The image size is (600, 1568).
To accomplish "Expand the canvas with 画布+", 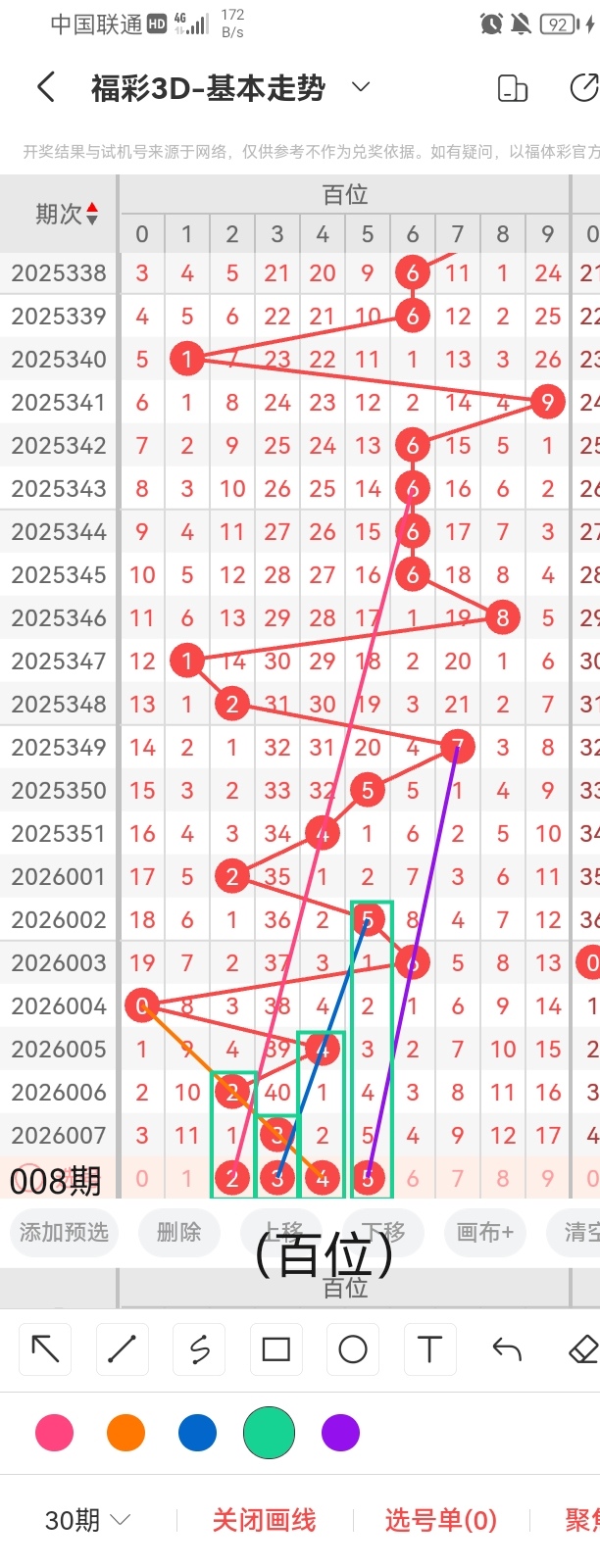I will pos(484,1232).
